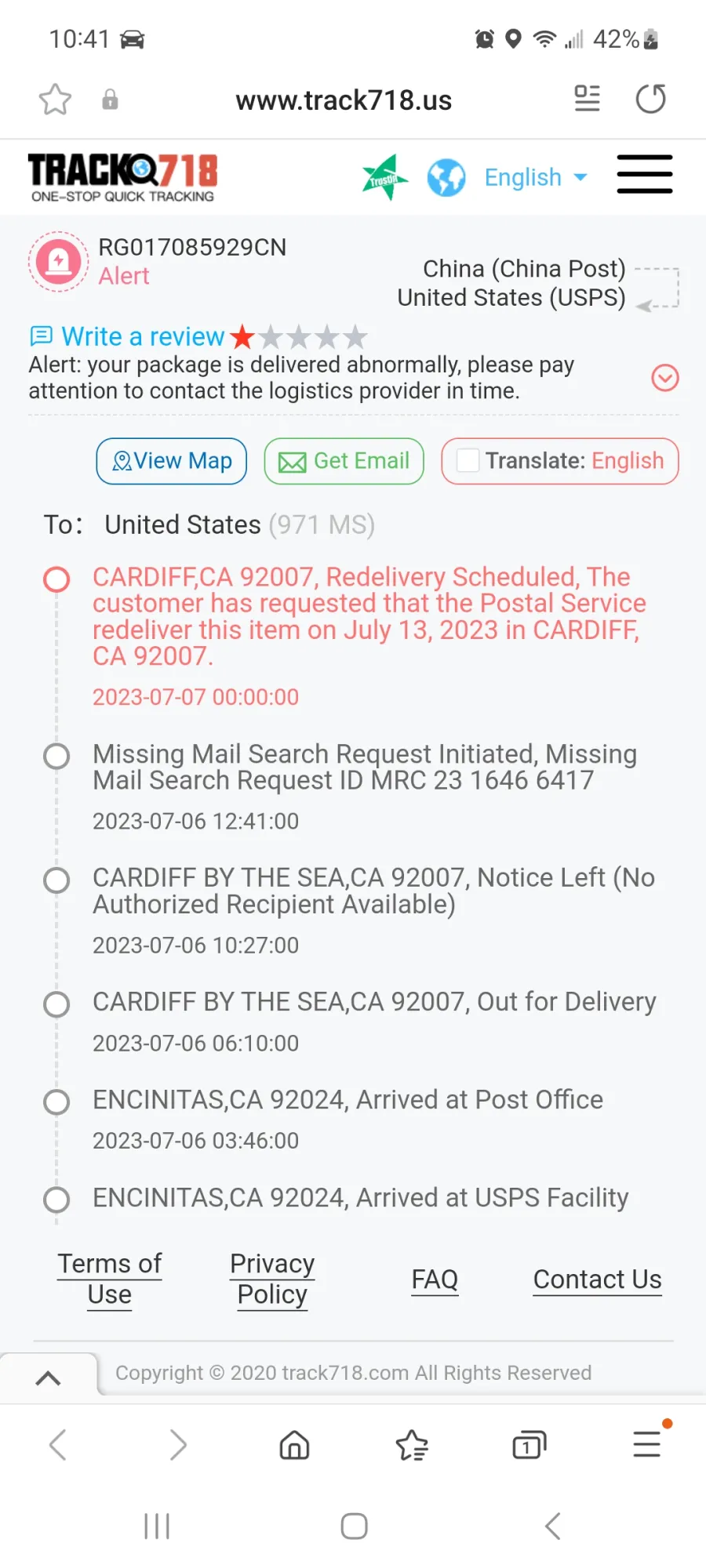Expand the alert message chevron
Viewport: 706px width, 1568px height.
click(665, 378)
